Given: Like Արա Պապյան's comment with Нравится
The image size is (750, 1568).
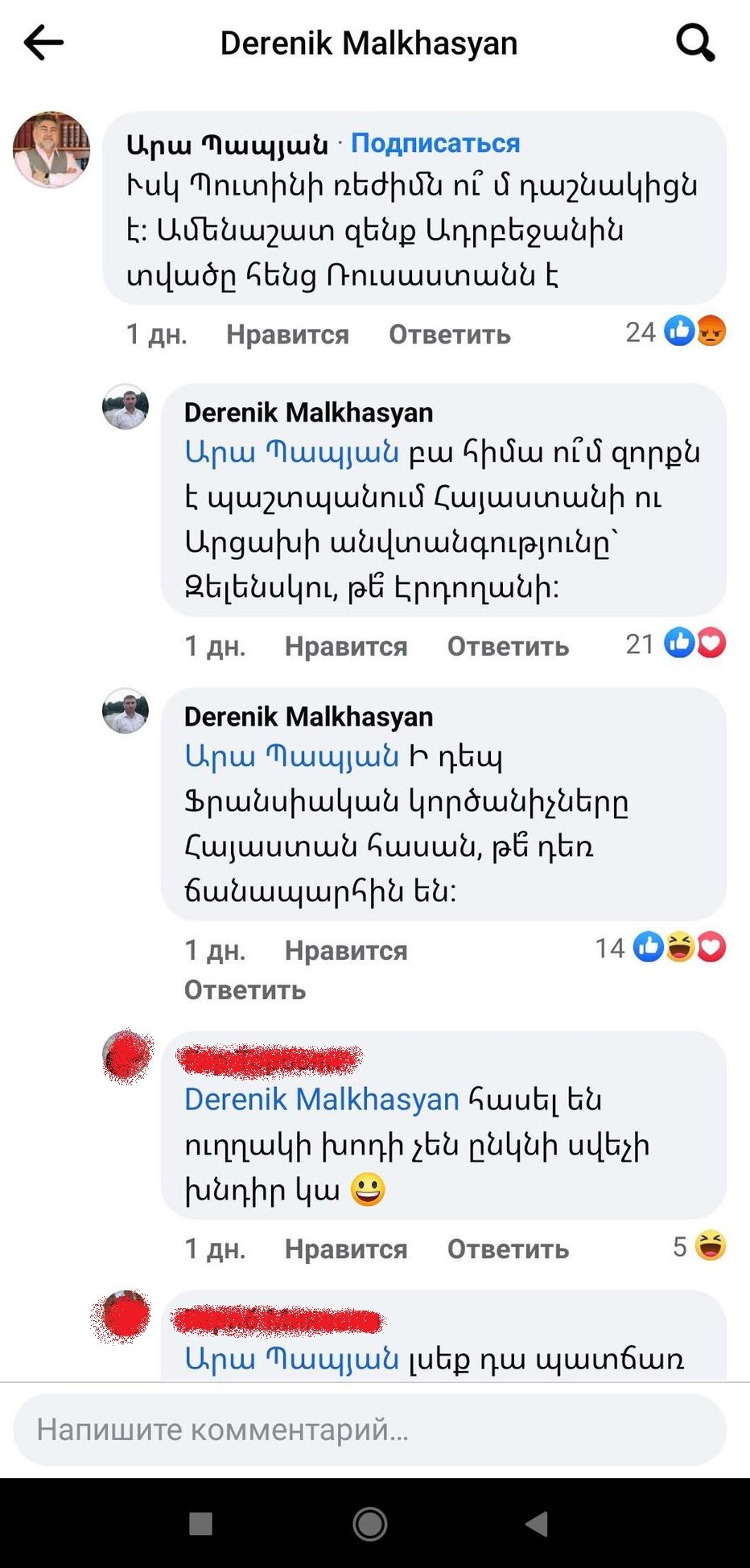Looking at the screenshot, I should point(287,334).
